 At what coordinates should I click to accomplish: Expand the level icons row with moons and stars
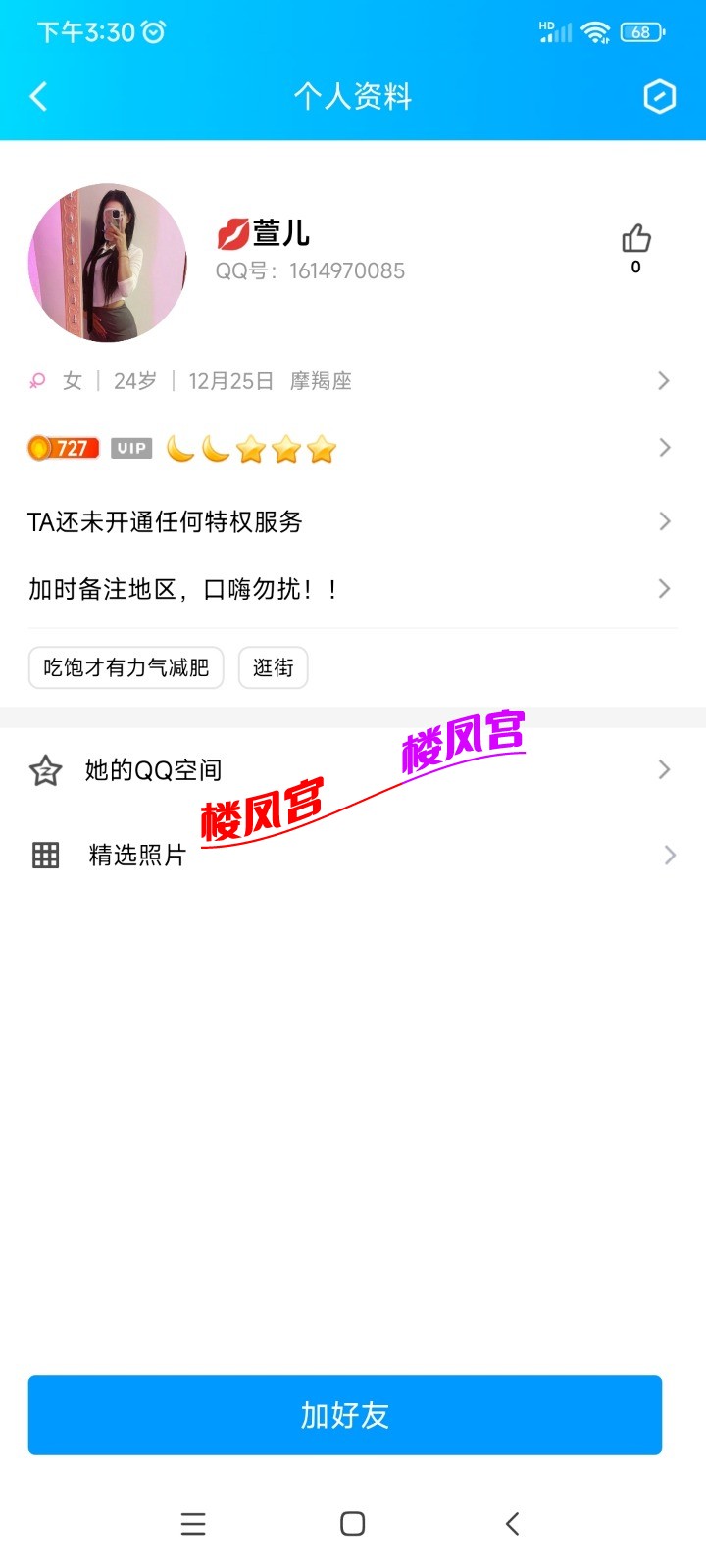(353, 448)
